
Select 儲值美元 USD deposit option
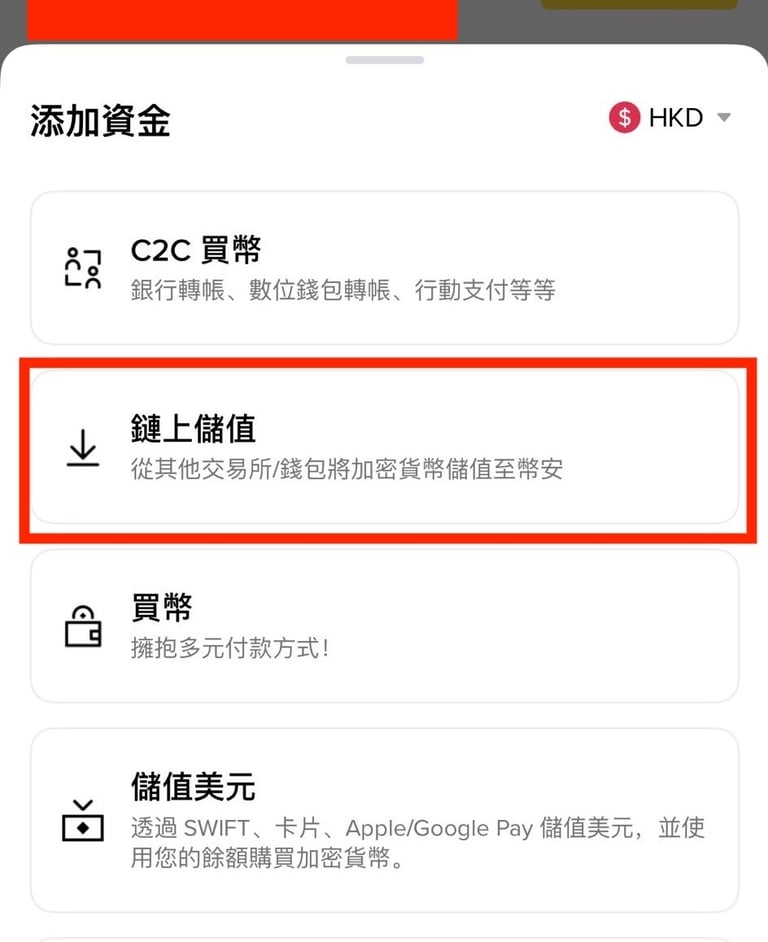[x=385, y=820]
